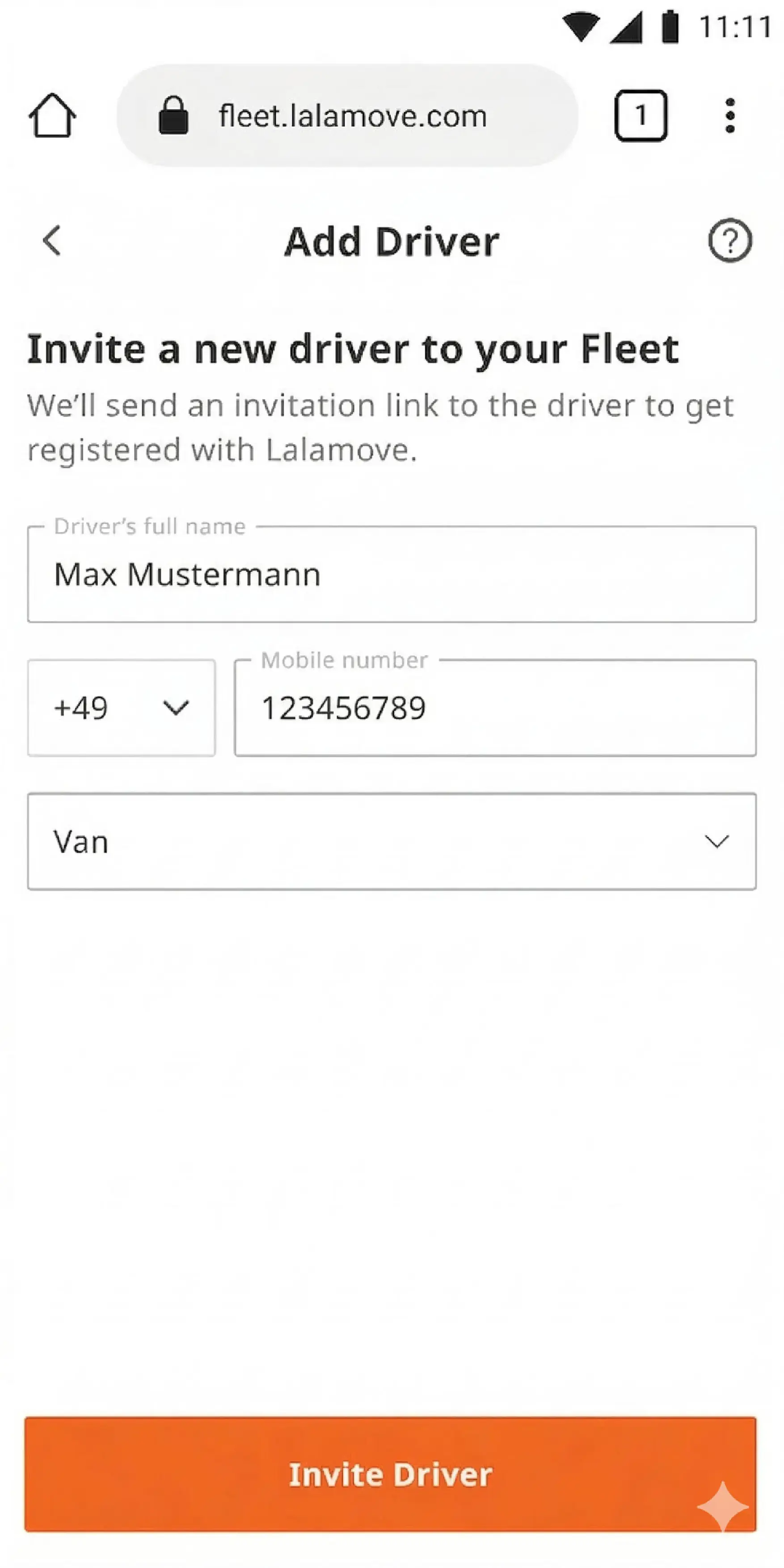The image size is (784, 1568).
Task: Open the Van vehicle type dropdown
Action: click(x=392, y=842)
